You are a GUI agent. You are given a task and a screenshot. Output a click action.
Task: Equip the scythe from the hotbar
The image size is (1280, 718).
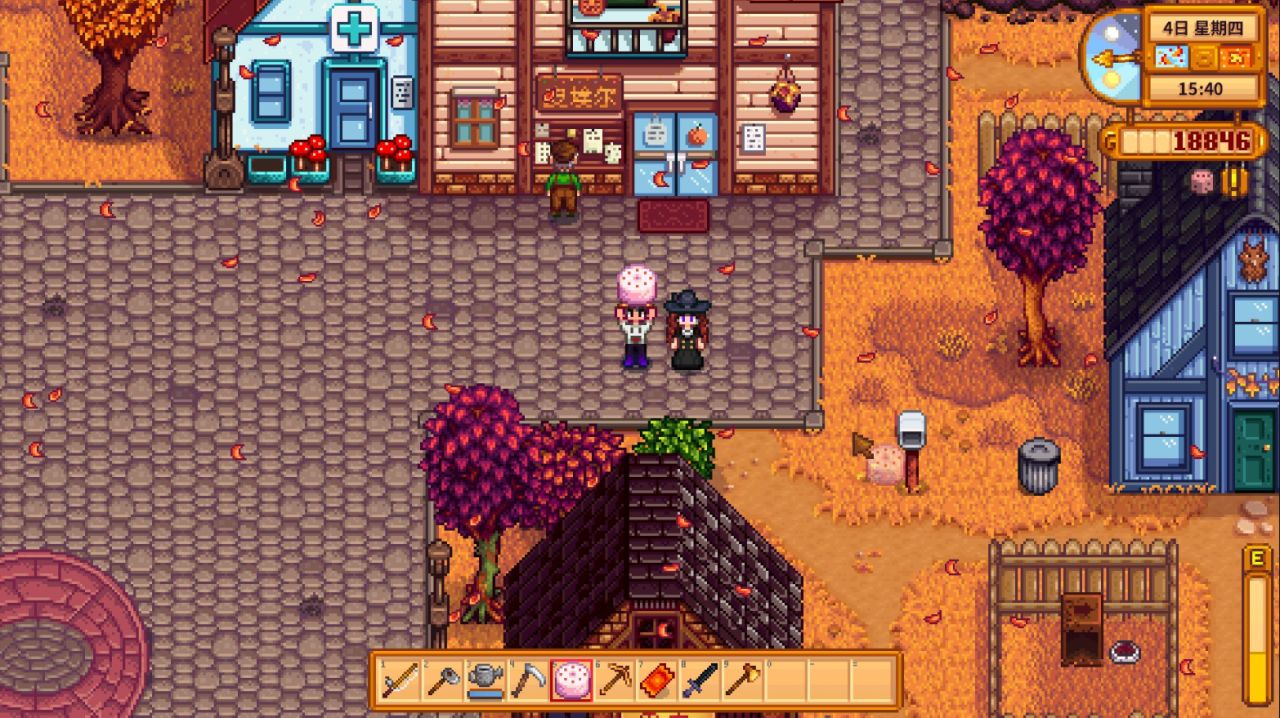529,681
